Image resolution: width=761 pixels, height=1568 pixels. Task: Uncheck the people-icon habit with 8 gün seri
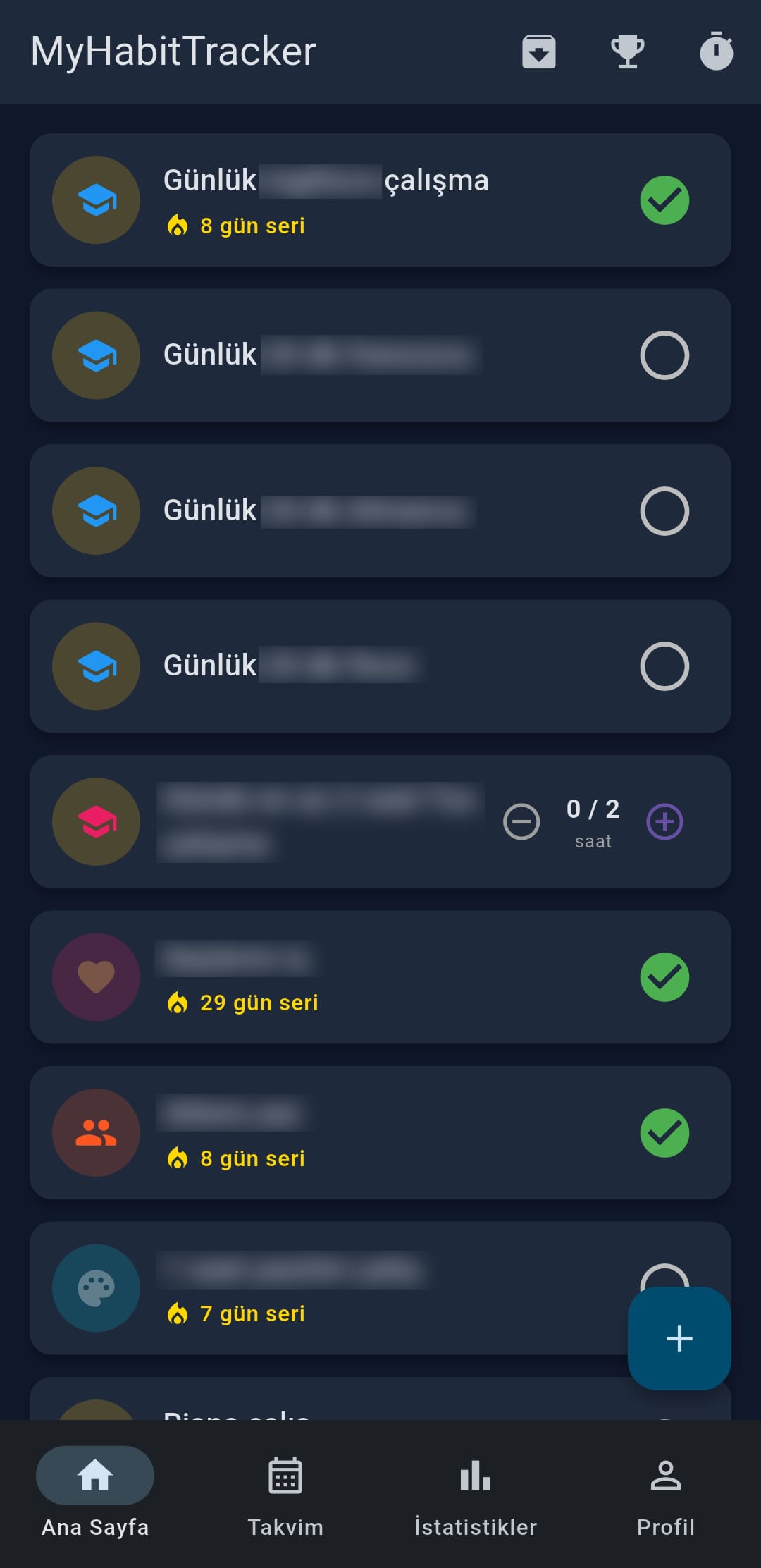pos(664,1133)
